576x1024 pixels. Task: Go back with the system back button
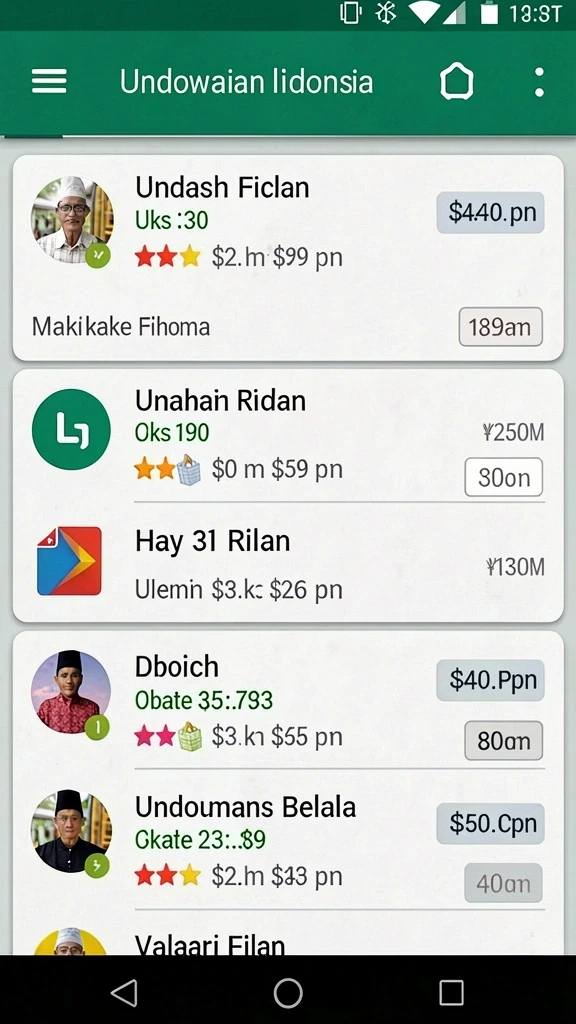click(124, 993)
